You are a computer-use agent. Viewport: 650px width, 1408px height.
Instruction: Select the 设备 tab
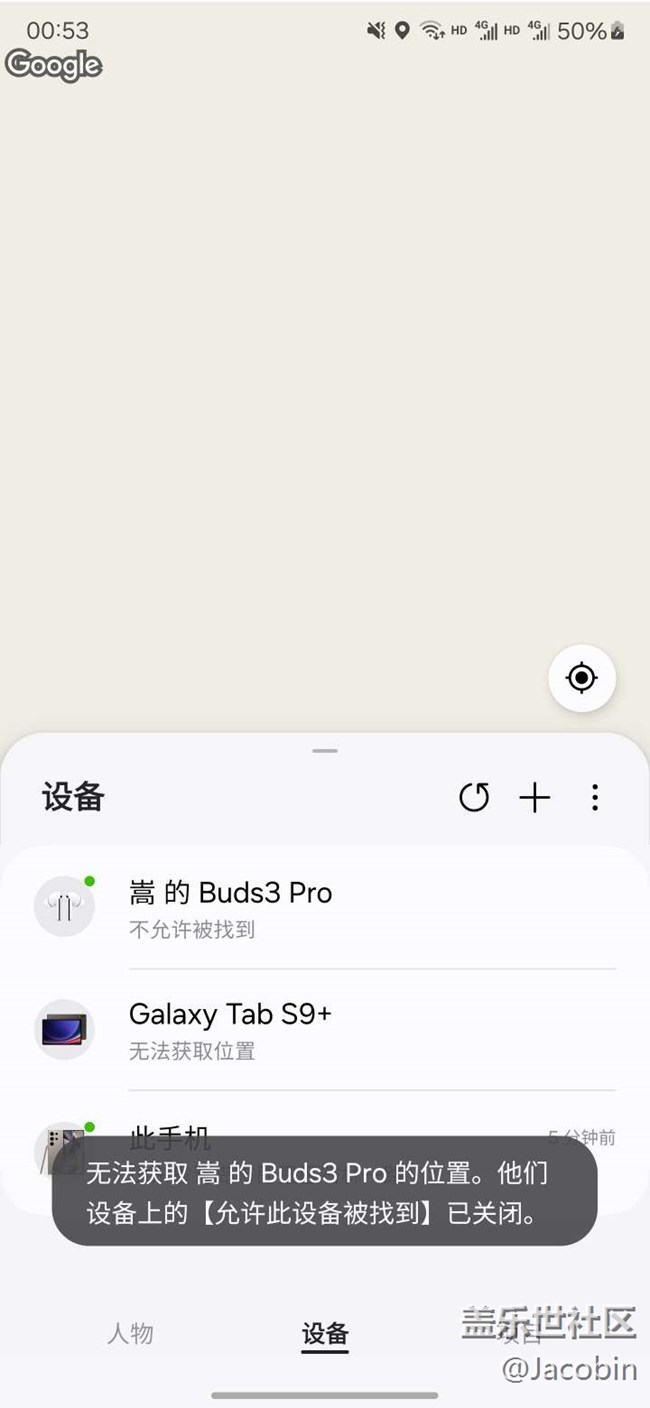click(x=325, y=1333)
